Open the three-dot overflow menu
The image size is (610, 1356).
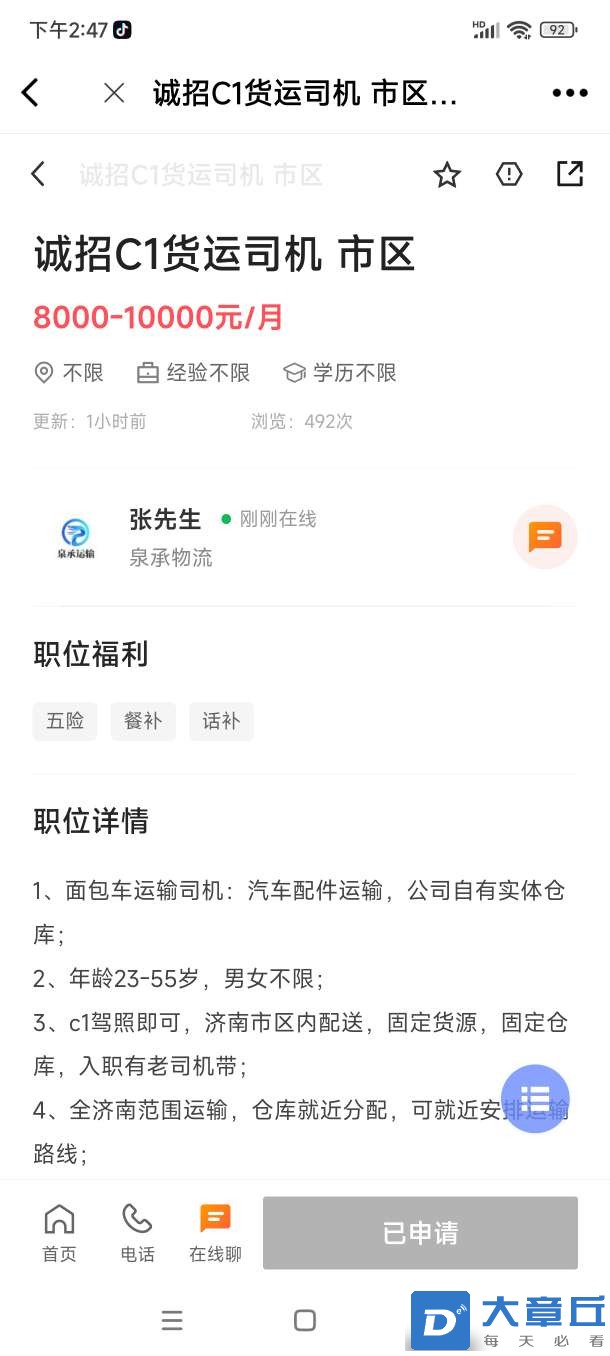click(x=570, y=93)
